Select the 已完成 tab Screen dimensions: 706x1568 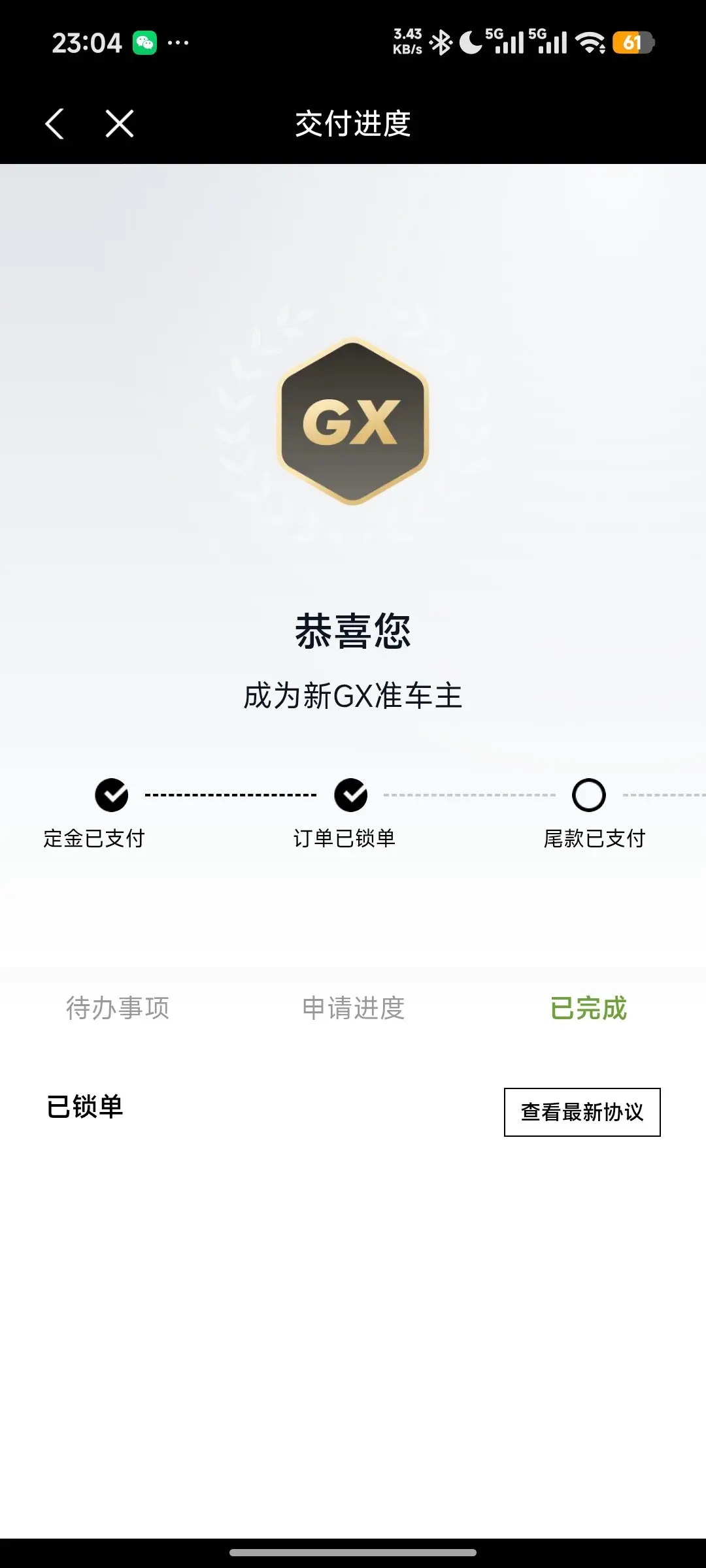[x=588, y=1008]
